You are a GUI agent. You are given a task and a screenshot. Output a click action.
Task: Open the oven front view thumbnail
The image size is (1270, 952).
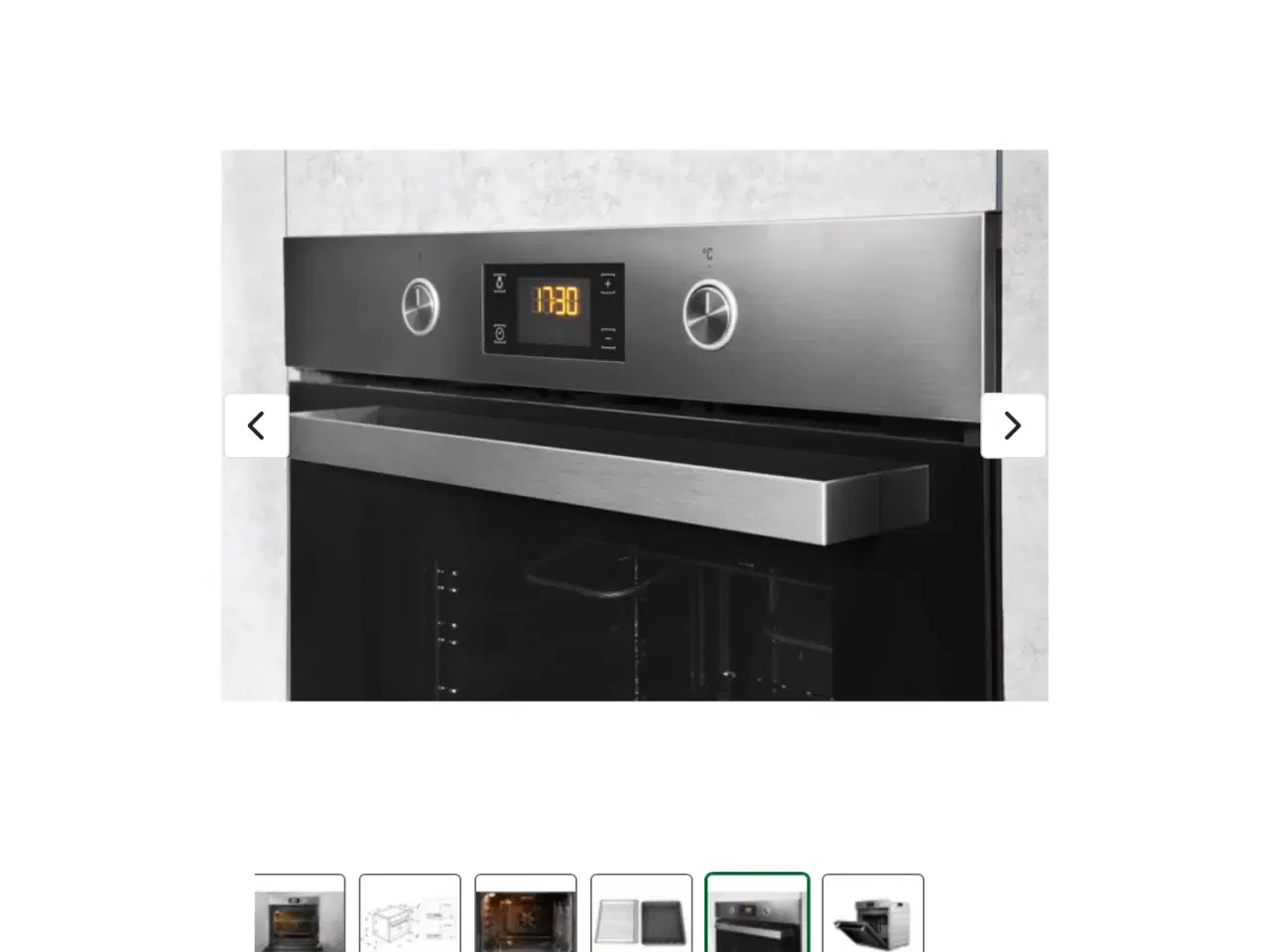click(x=300, y=914)
